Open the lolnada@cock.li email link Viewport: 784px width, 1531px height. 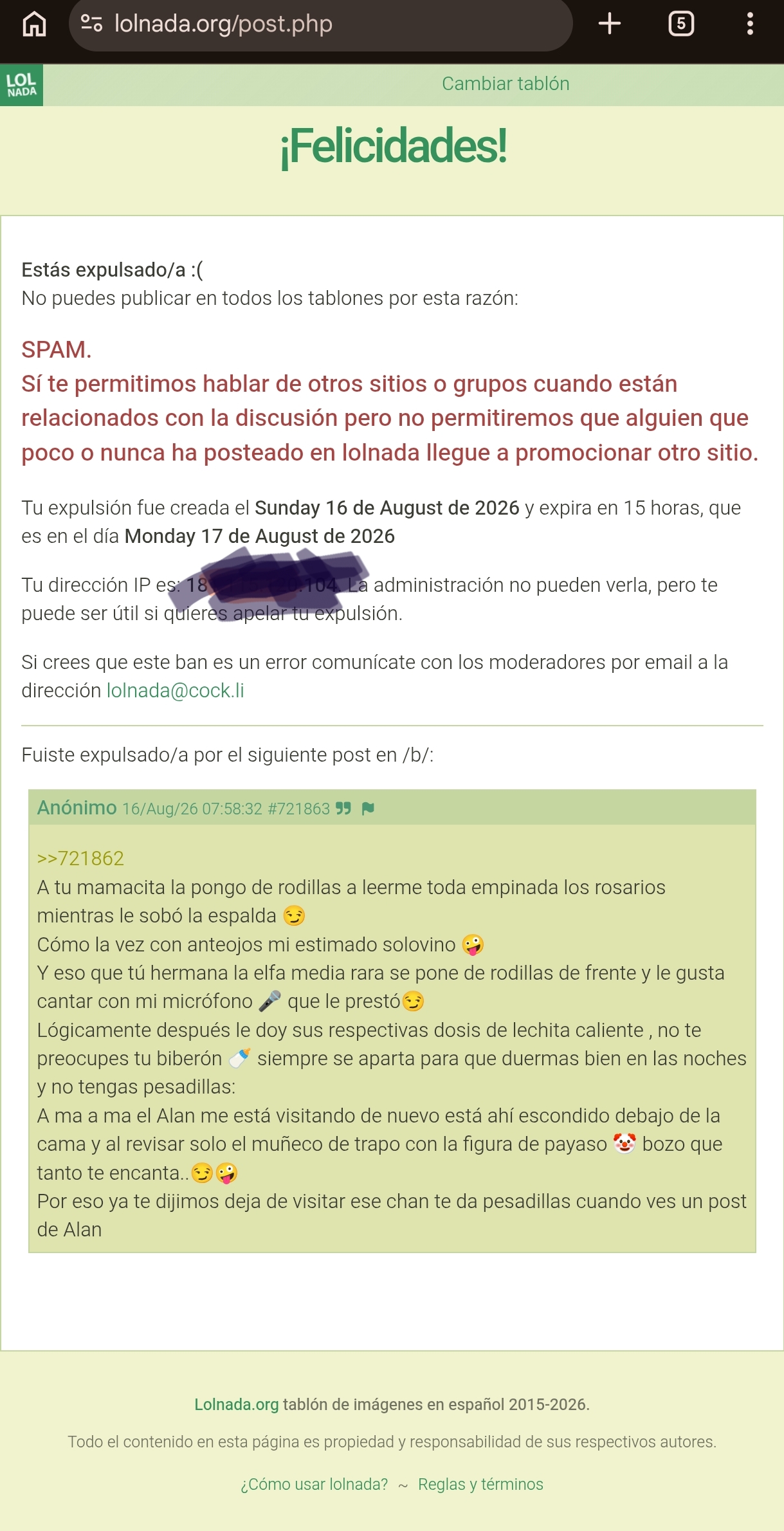point(175,690)
